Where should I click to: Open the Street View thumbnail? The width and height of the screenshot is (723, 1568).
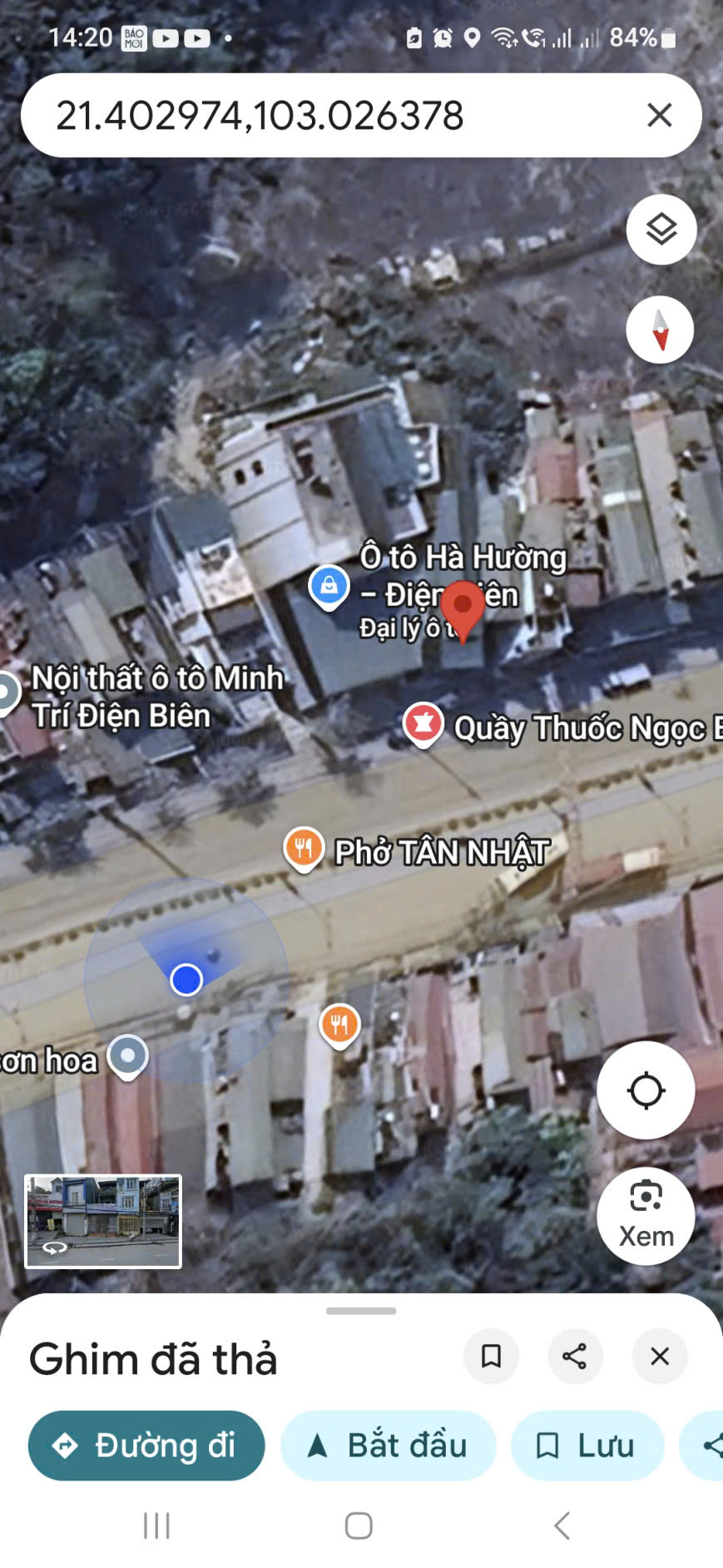click(103, 1221)
